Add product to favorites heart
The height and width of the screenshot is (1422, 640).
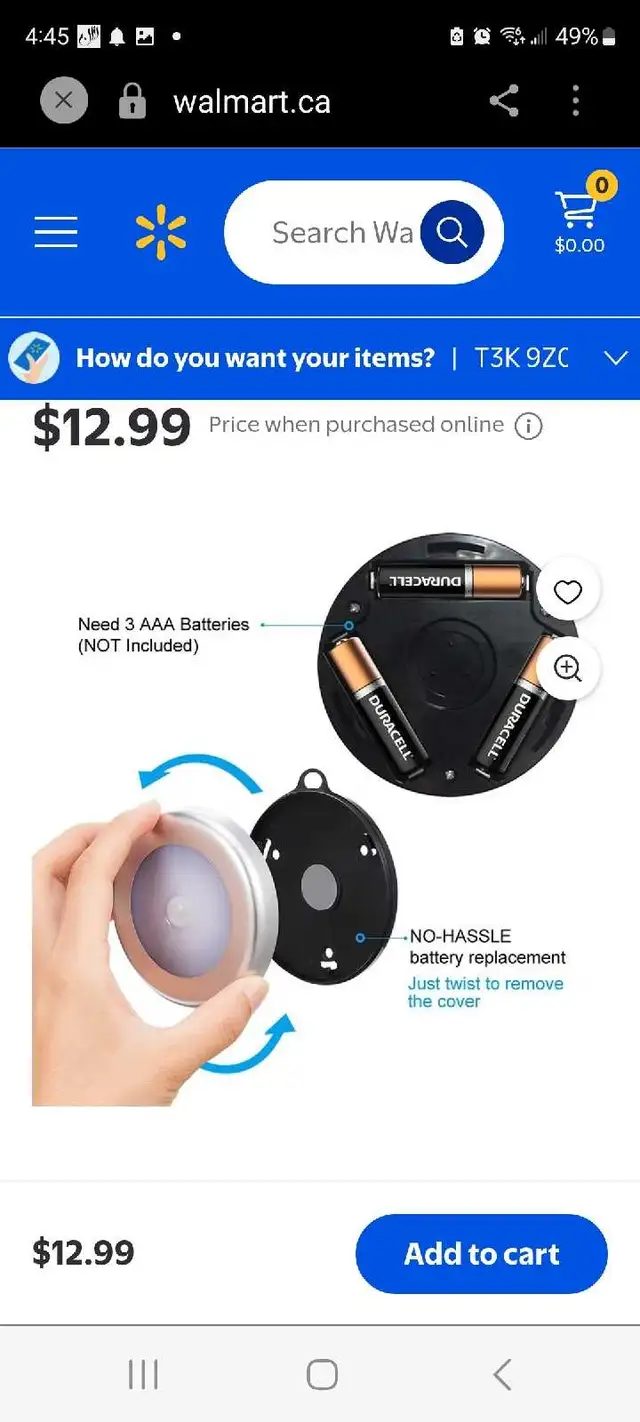568,592
